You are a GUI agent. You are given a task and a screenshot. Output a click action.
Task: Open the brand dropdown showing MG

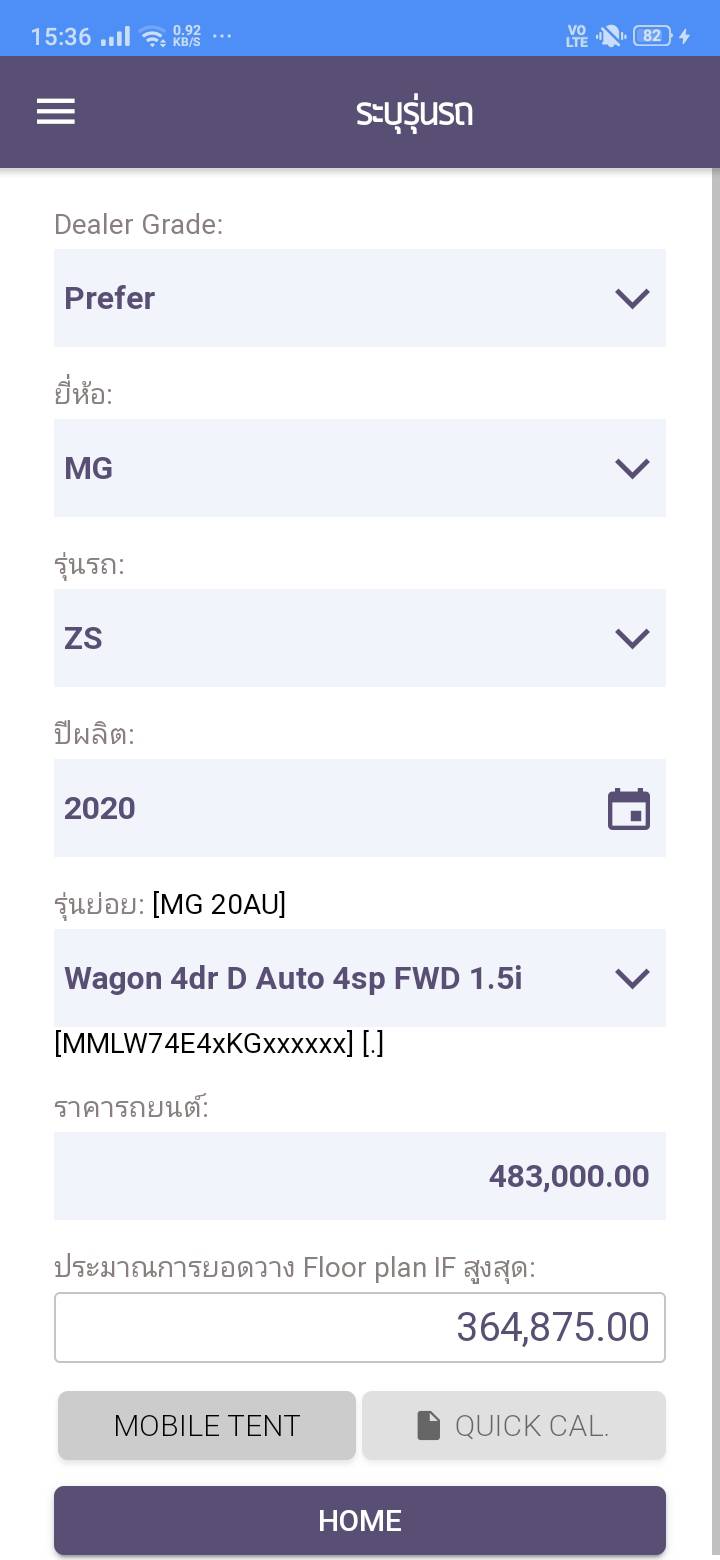360,468
